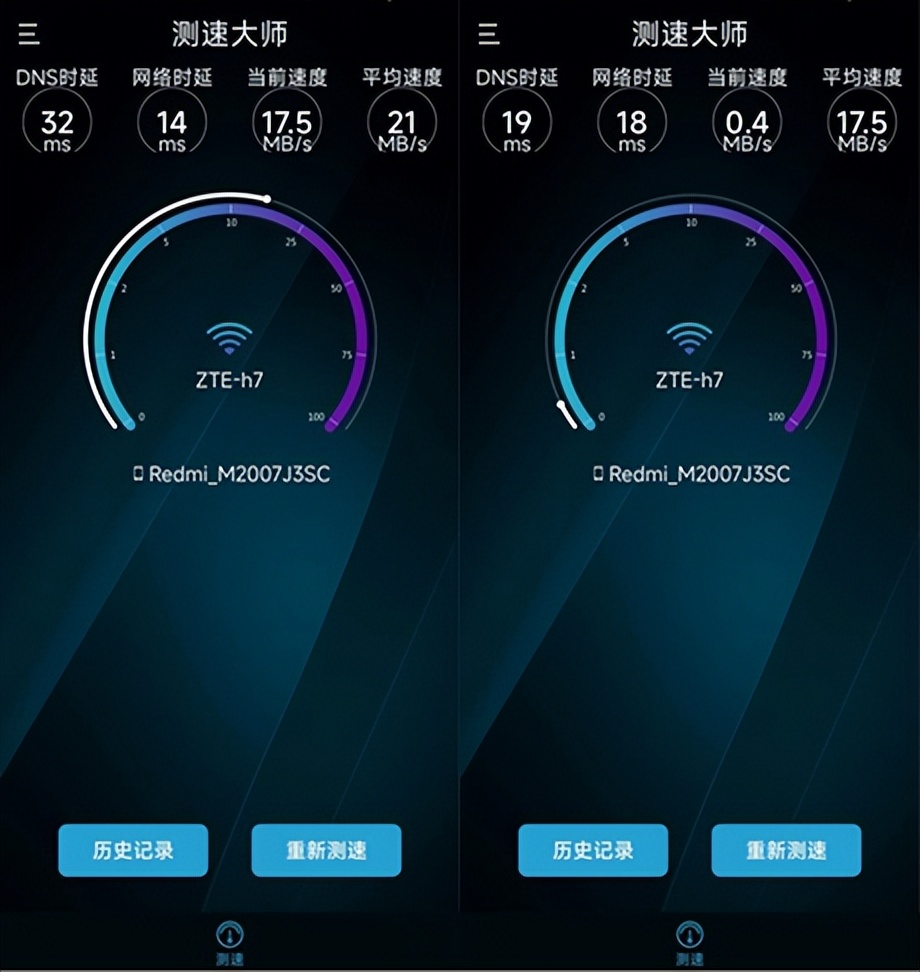Click the 网络时延 circle showing 14 ms
The height and width of the screenshot is (972, 920).
(171, 122)
